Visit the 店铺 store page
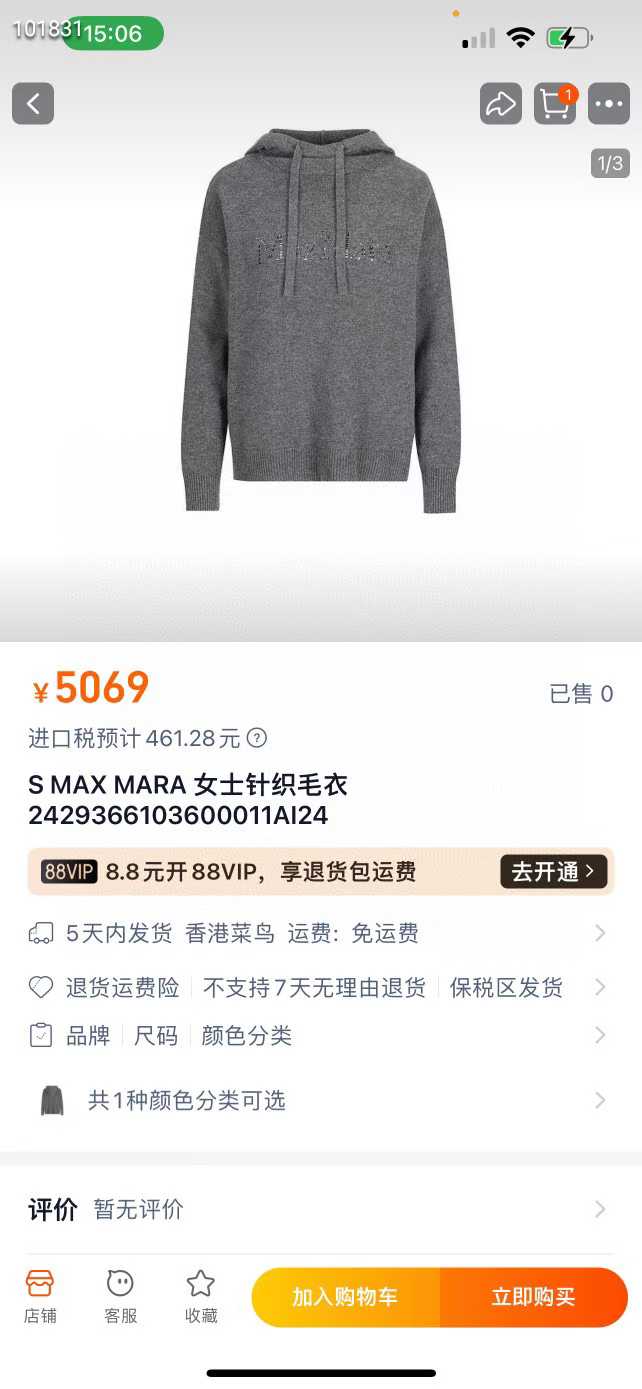Image resolution: width=642 pixels, height=1389 pixels. (40, 1297)
